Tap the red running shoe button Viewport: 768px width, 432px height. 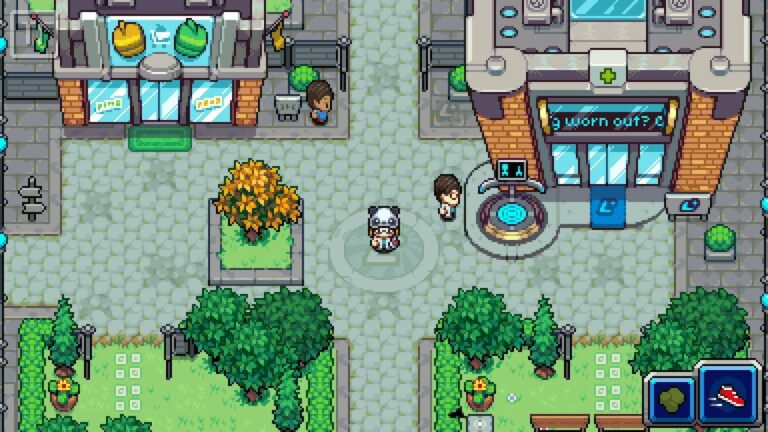click(728, 393)
